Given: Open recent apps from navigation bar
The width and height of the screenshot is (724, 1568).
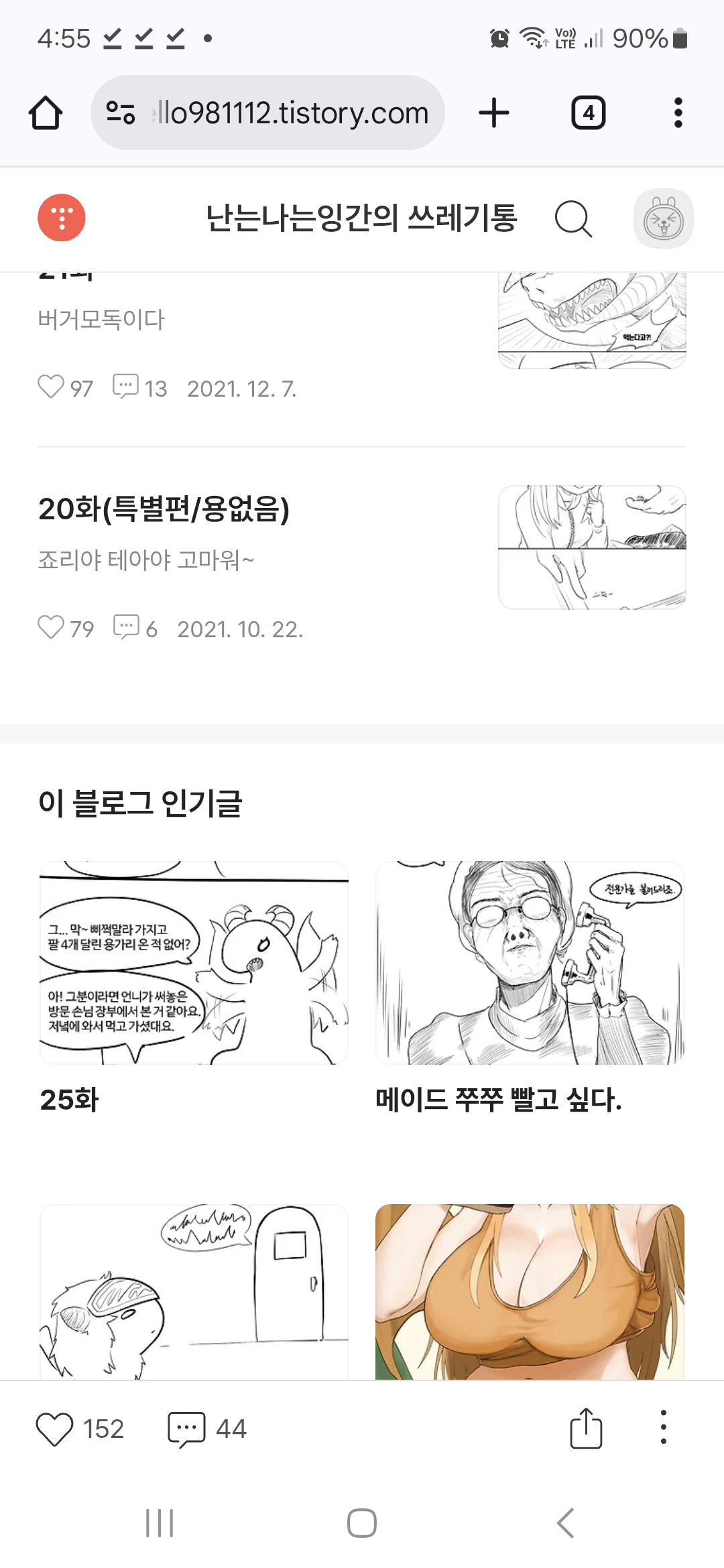Looking at the screenshot, I should [x=160, y=1523].
